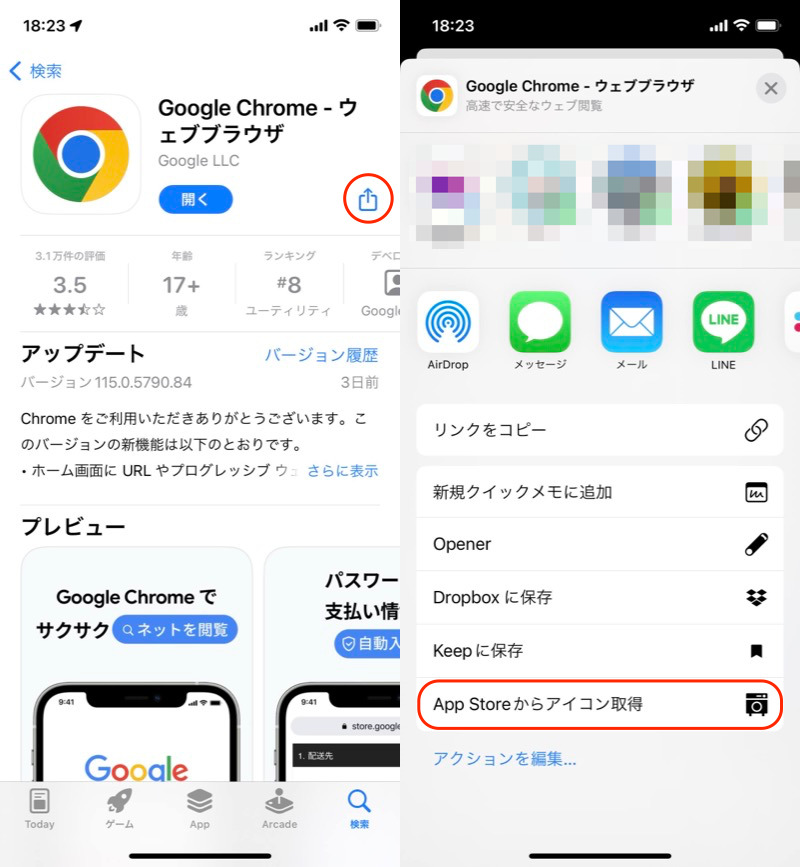Tap the share icon beside the Open button

tap(367, 199)
